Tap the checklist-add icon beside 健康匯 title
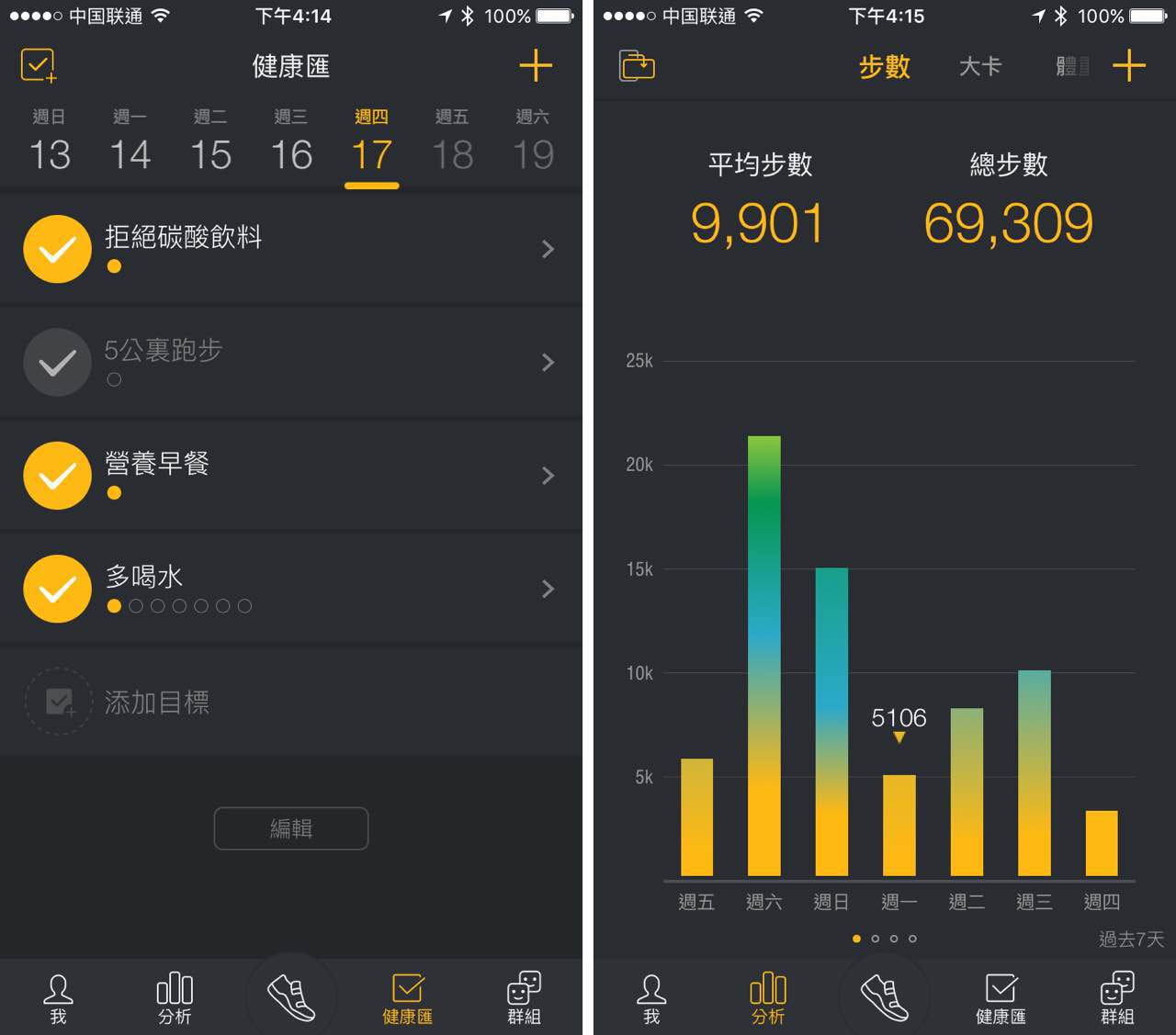The height and width of the screenshot is (1035, 1176). pos(39,66)
